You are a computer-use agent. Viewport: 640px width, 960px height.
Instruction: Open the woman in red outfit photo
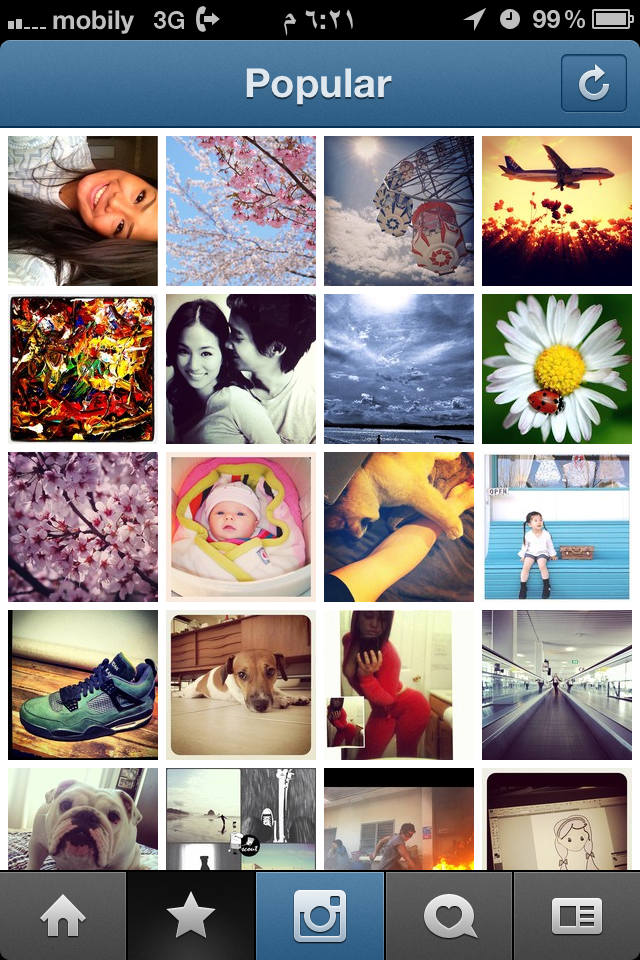click(x=399, y=685)
